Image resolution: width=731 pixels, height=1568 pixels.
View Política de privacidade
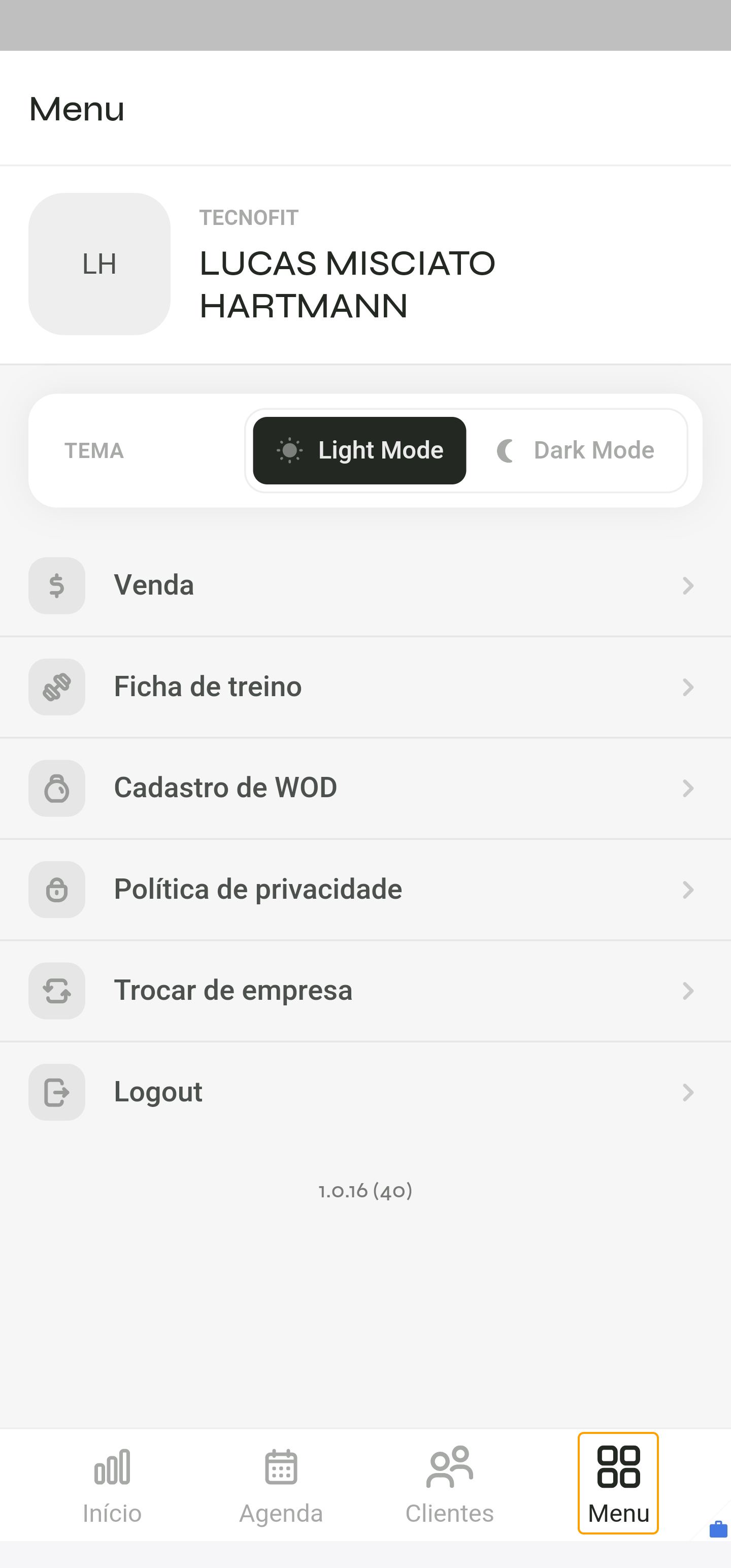coord(365,889)
